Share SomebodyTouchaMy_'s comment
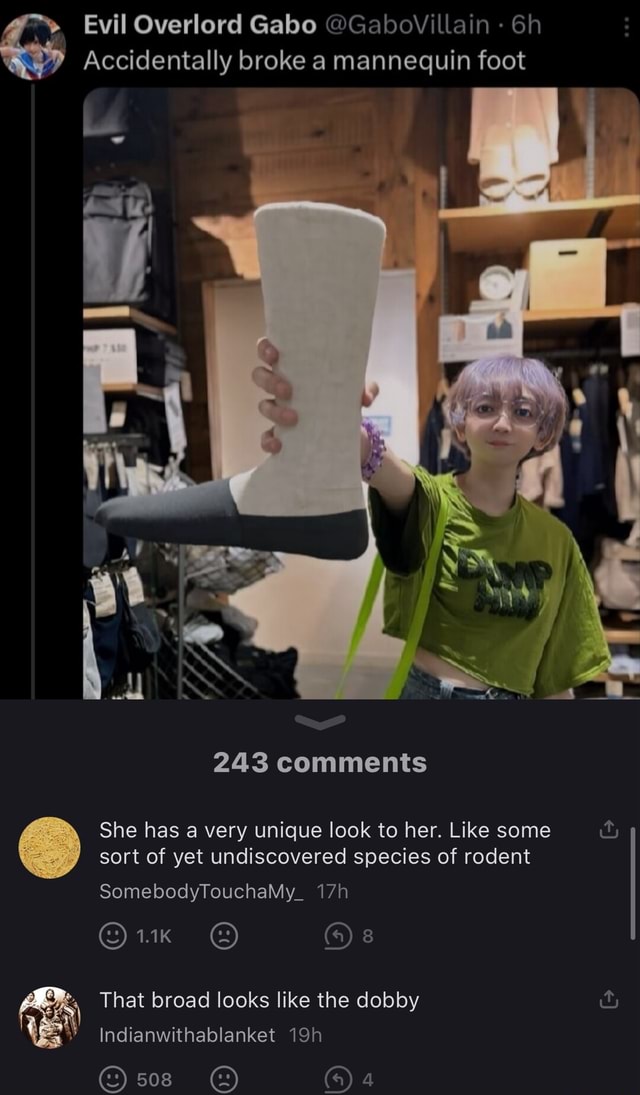640x1095 pixels. coord(609,830)
